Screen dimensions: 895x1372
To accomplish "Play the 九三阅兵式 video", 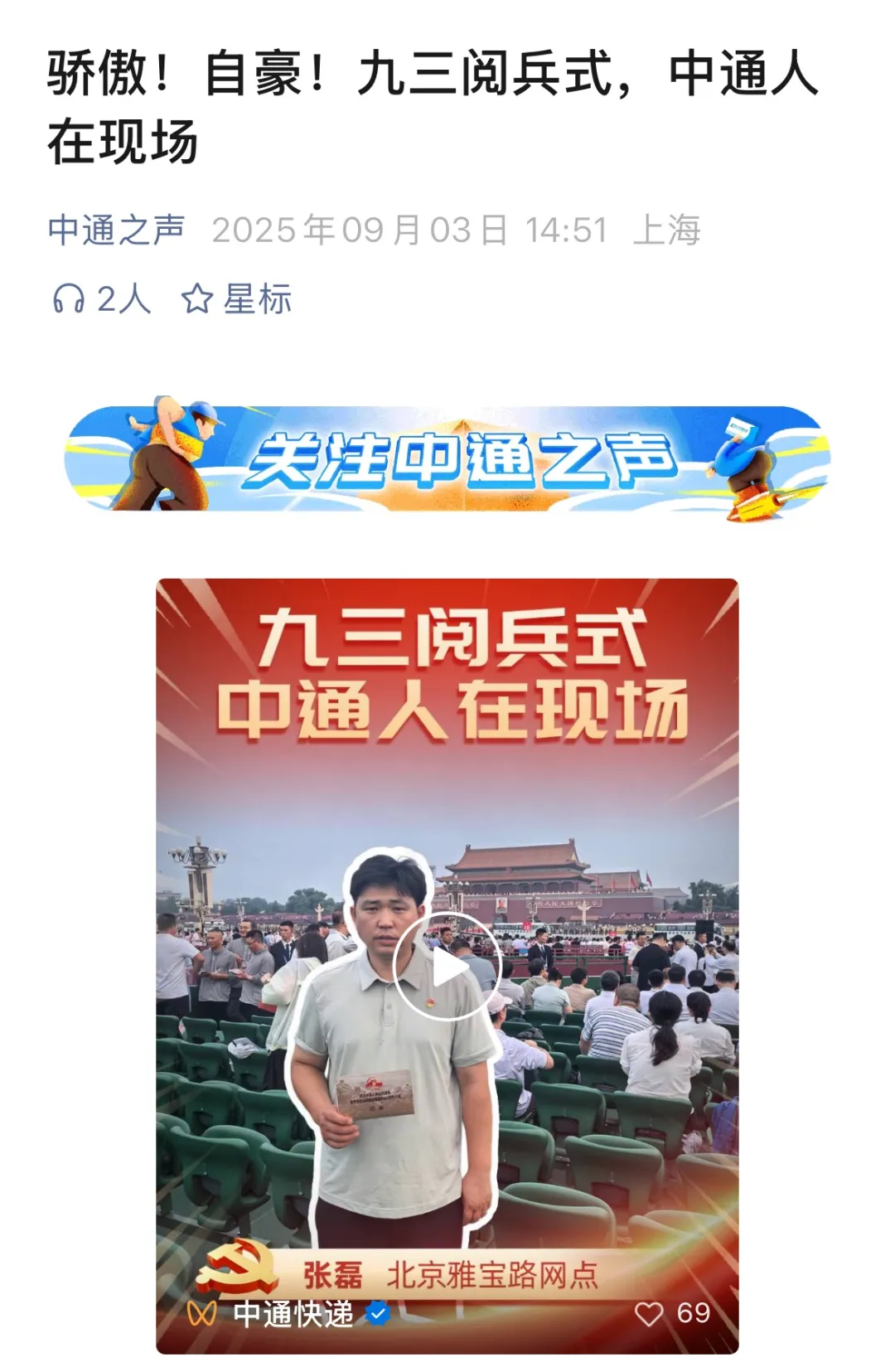I will coord(447,967).
